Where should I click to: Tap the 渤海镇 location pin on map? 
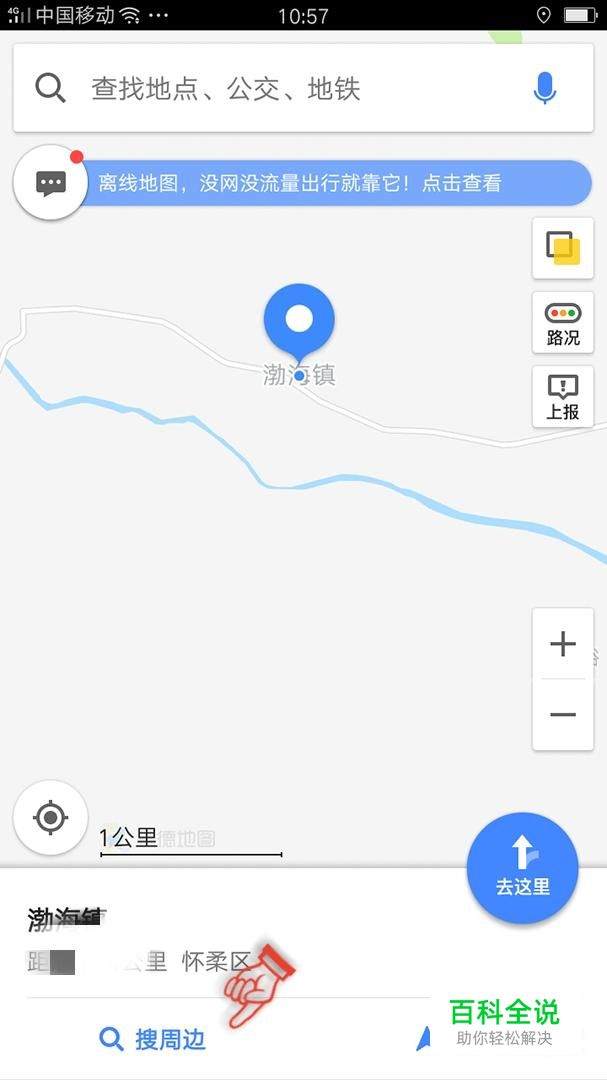coord(299,322)
